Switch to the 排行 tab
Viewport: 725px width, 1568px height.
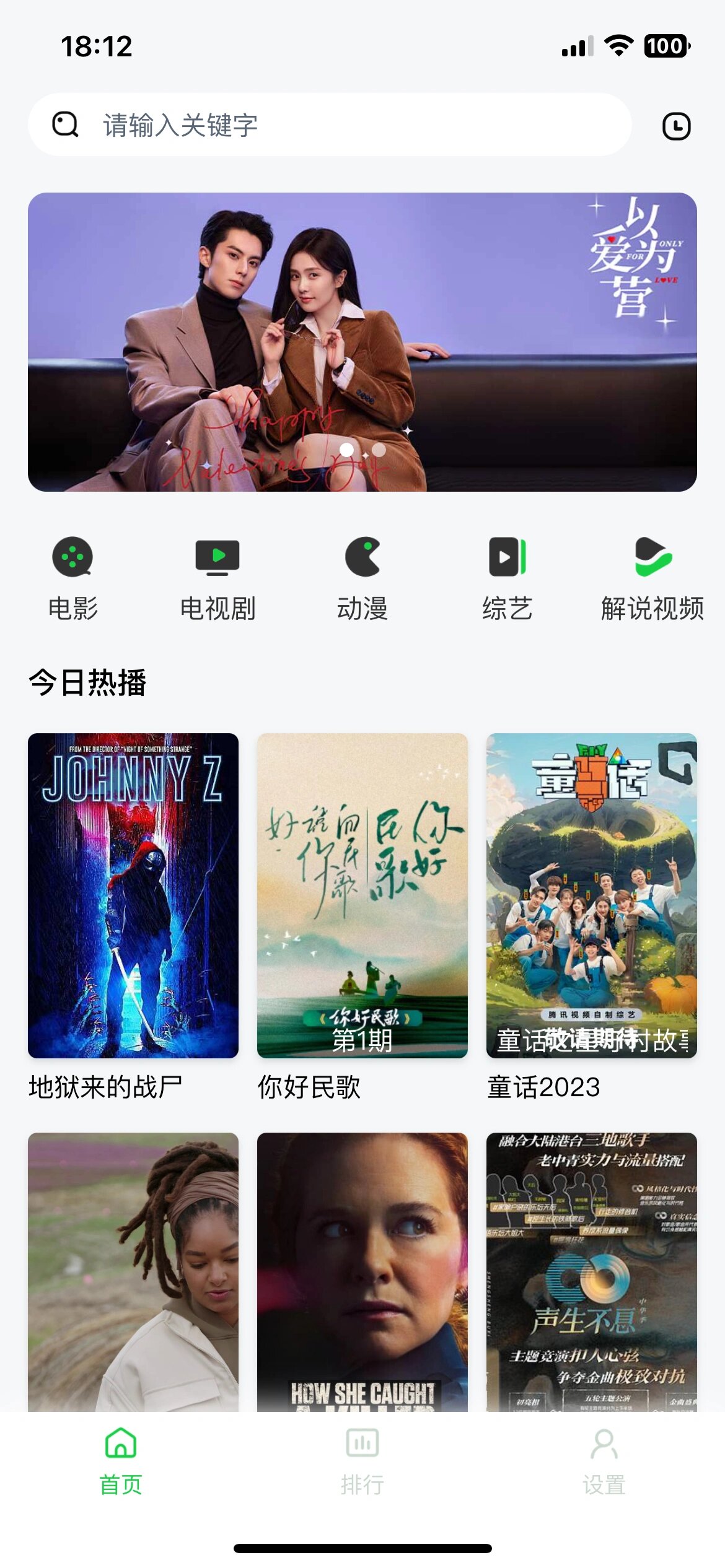tap(362, 1461)
